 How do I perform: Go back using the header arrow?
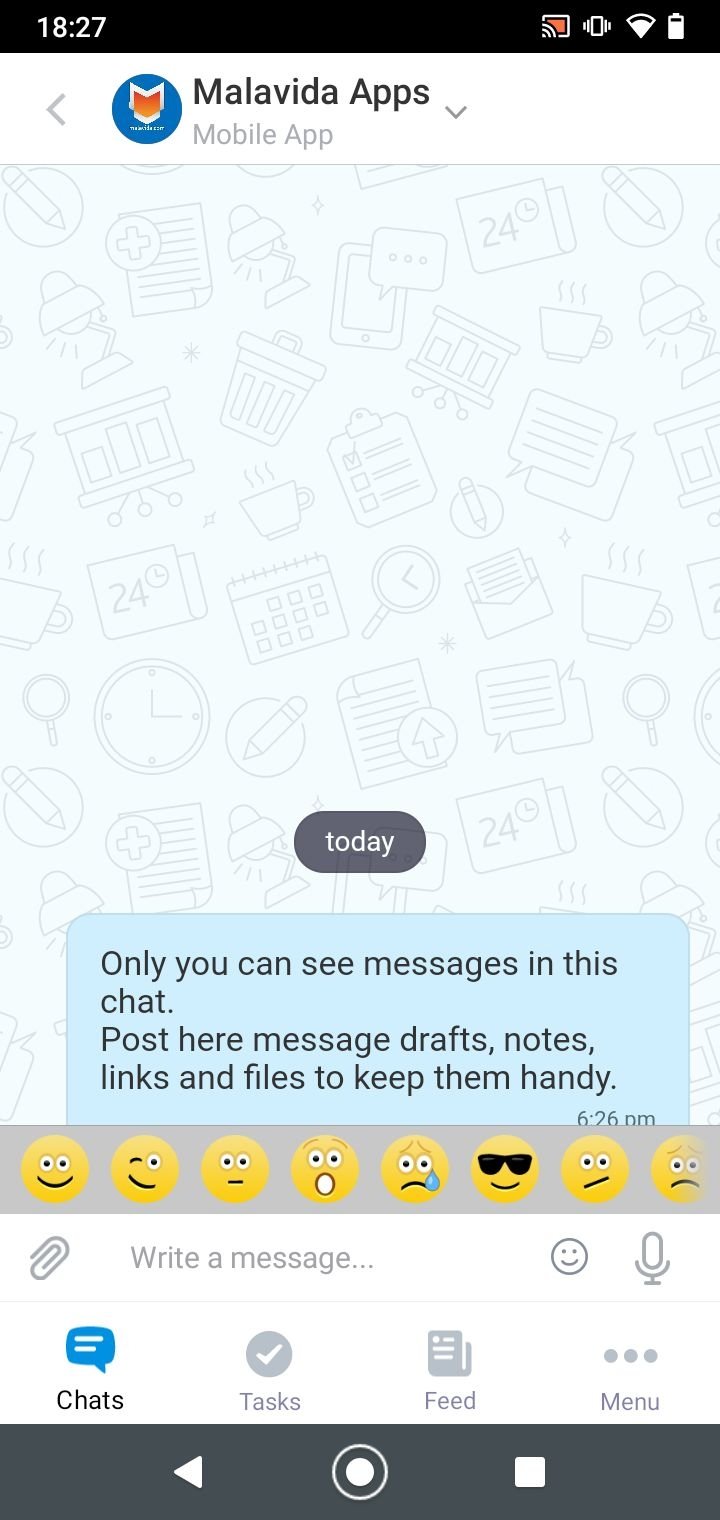pyautogui.click(x=56, y=109)
